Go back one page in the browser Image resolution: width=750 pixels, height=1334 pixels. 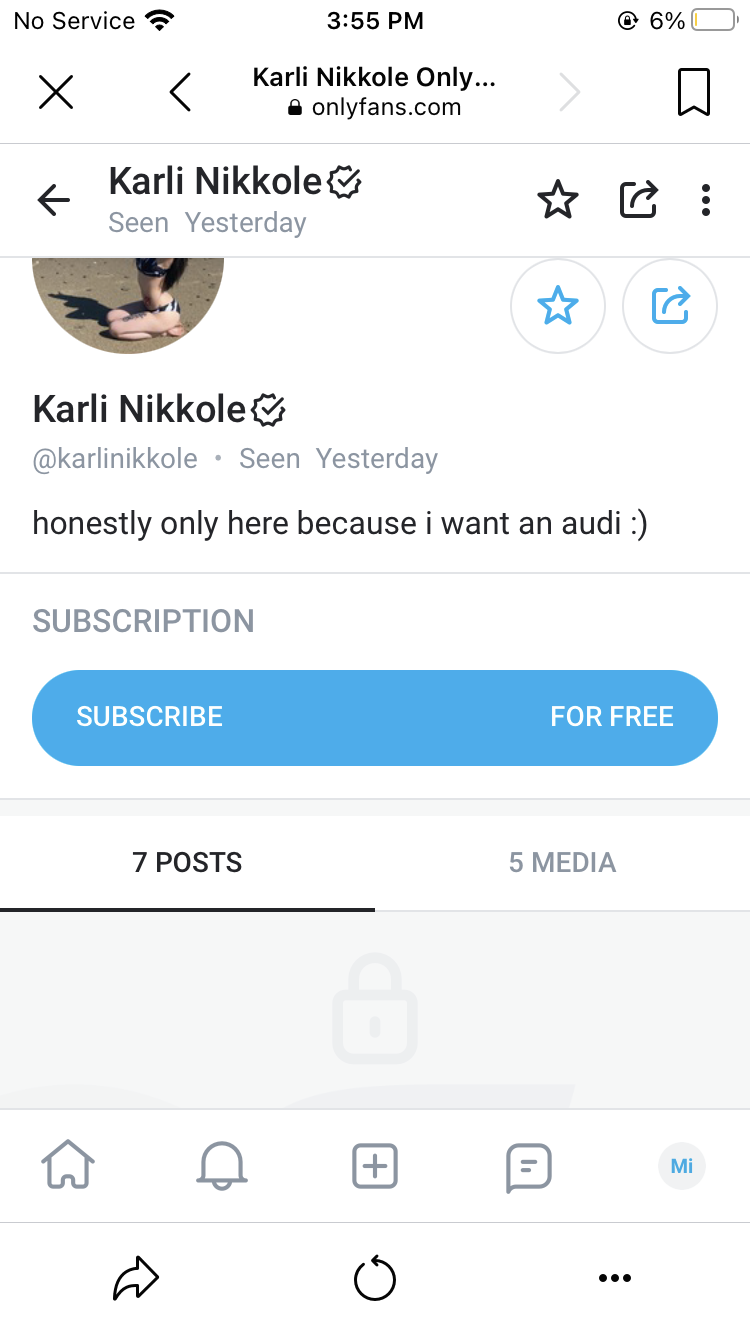click(180, 93)
